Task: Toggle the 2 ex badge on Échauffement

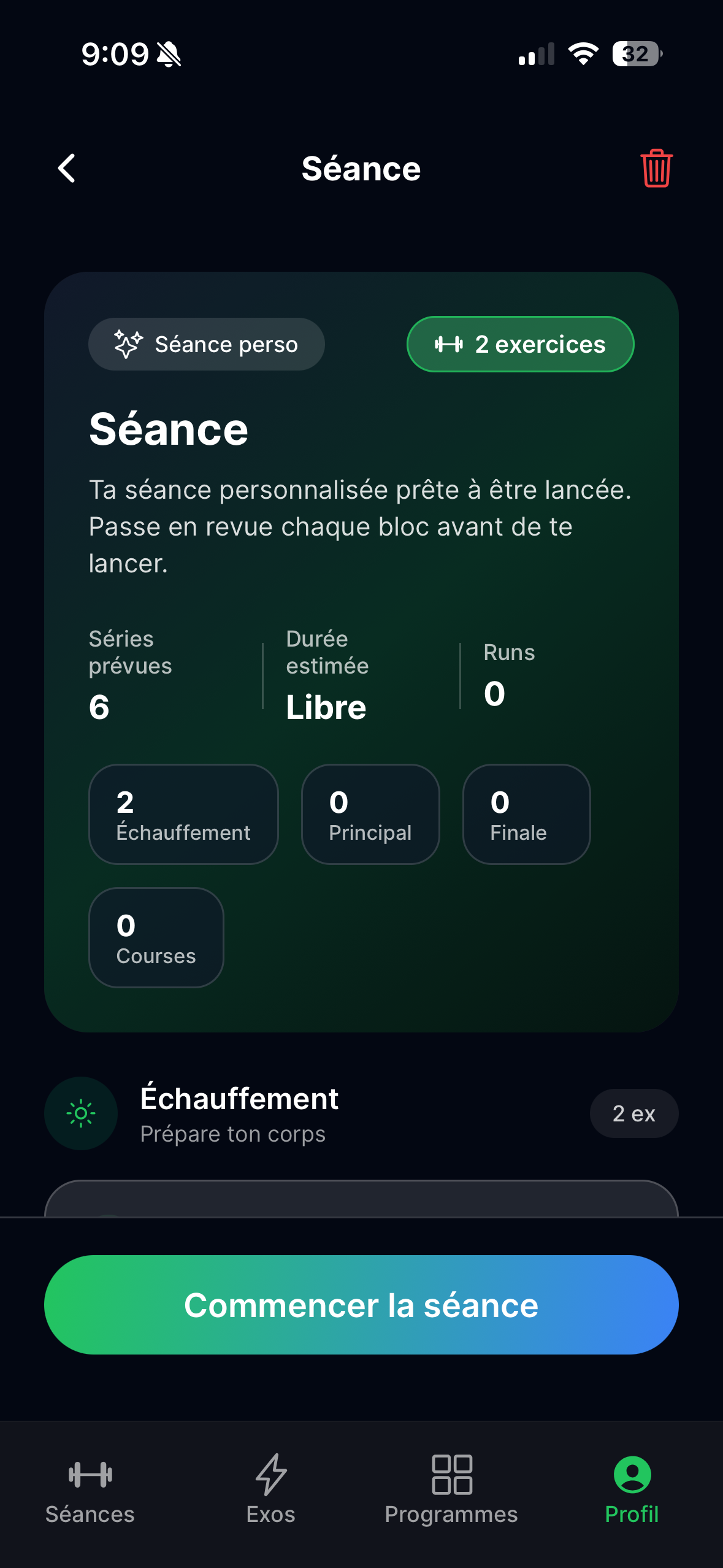Action: (634, 1113)
